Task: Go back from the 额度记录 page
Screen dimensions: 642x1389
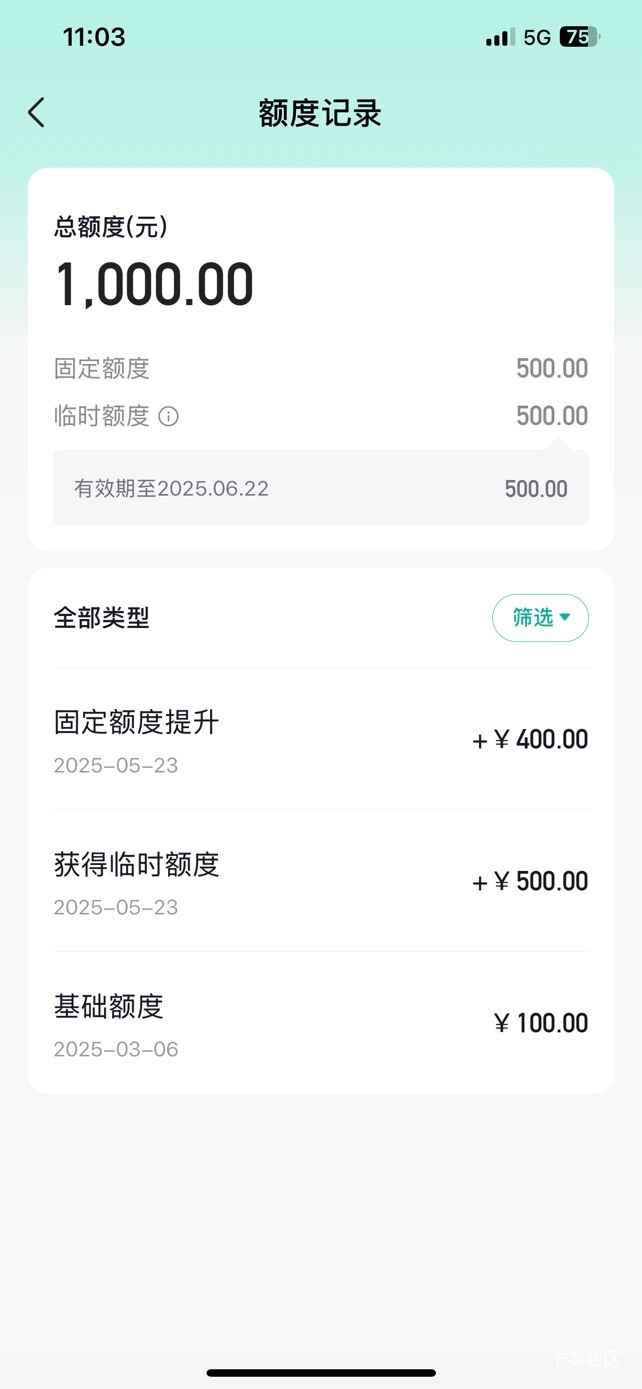Action: coord(36,113)
